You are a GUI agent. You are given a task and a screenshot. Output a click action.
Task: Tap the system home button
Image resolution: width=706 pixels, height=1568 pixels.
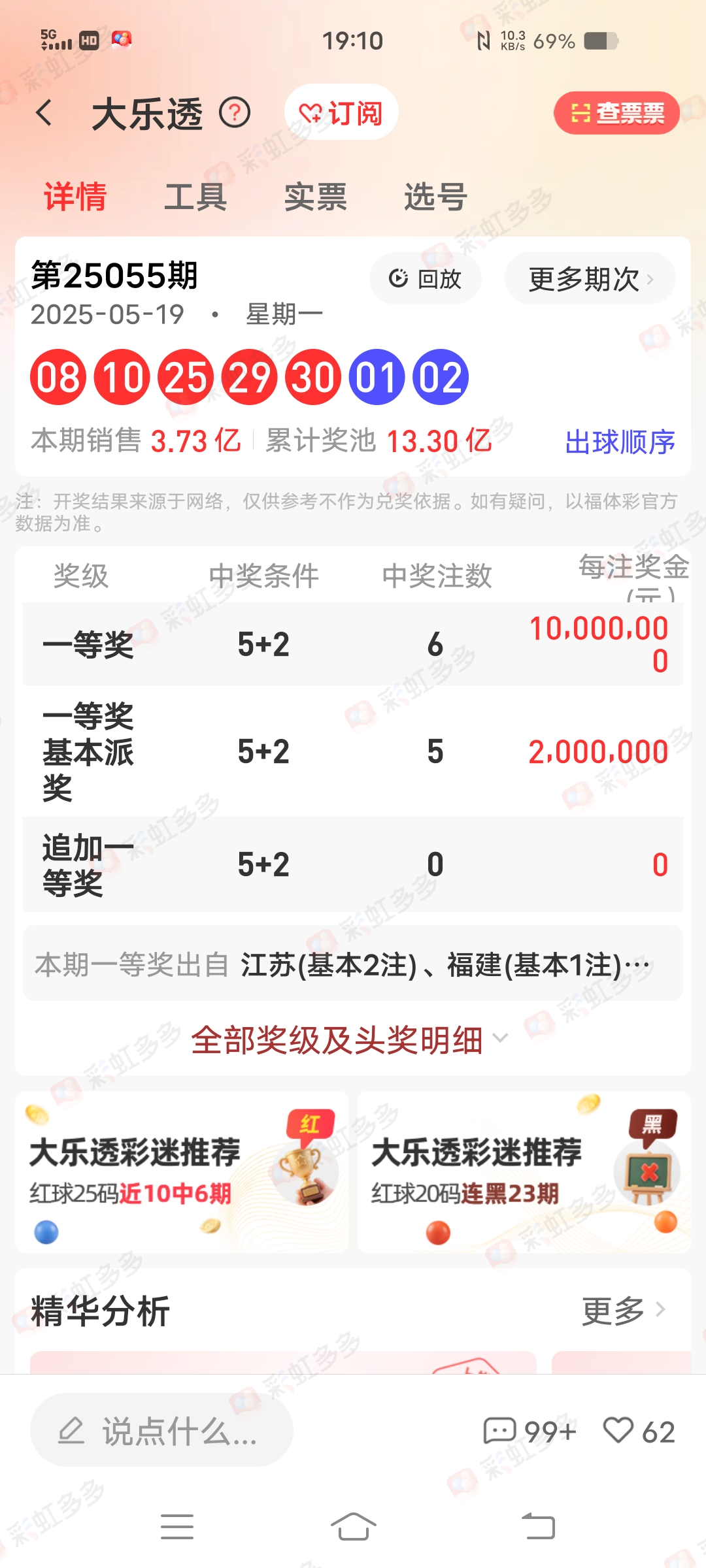click(353, 1527)
